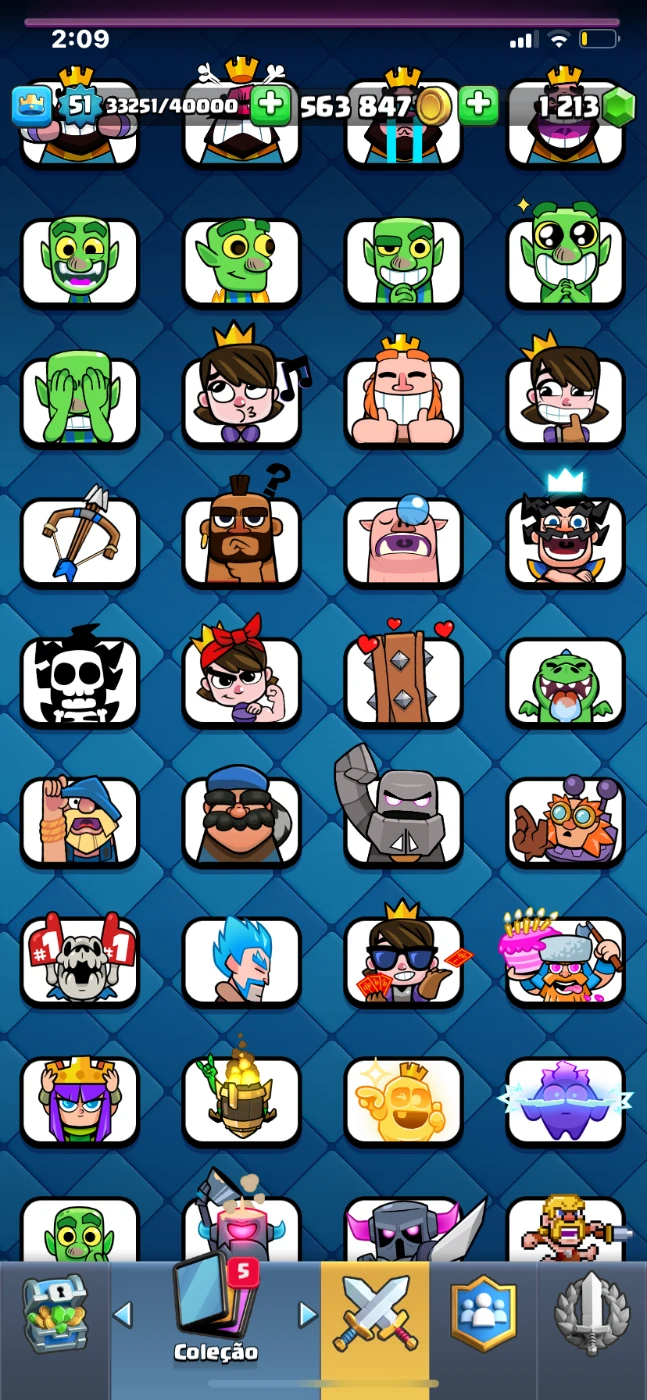
Task: Switch to the Battle crossed-swords tab
Action: tap(375, 1313)
